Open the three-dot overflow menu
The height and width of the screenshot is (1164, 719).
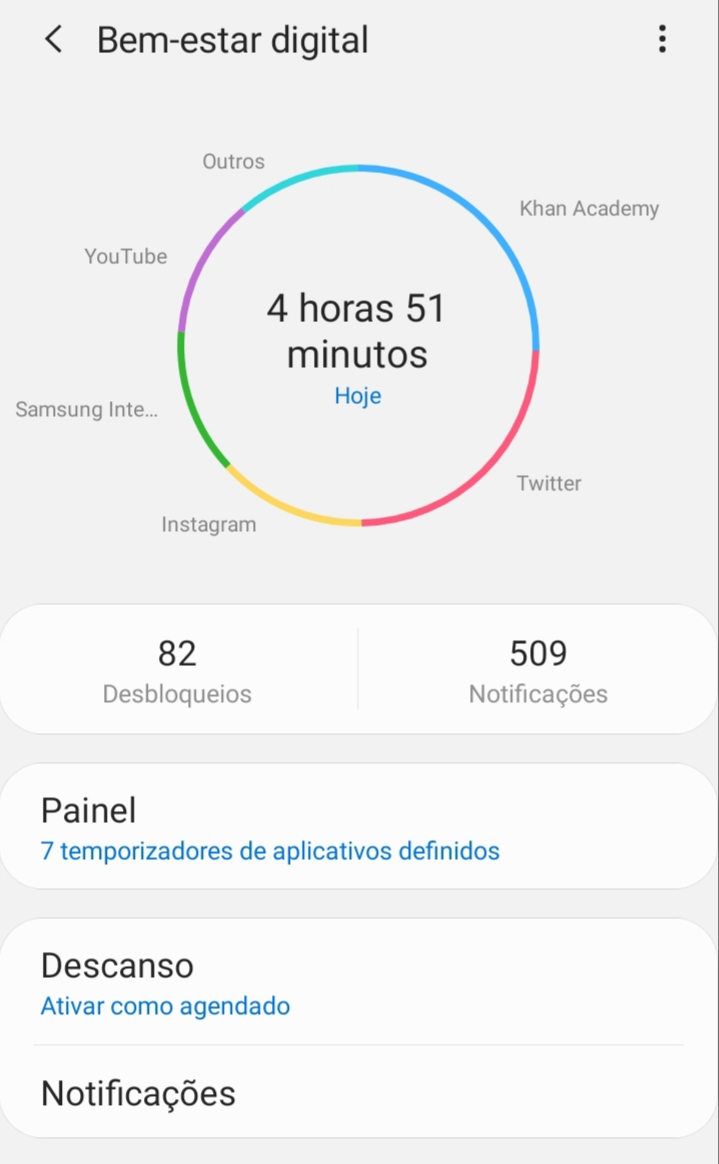click(661, 40)
